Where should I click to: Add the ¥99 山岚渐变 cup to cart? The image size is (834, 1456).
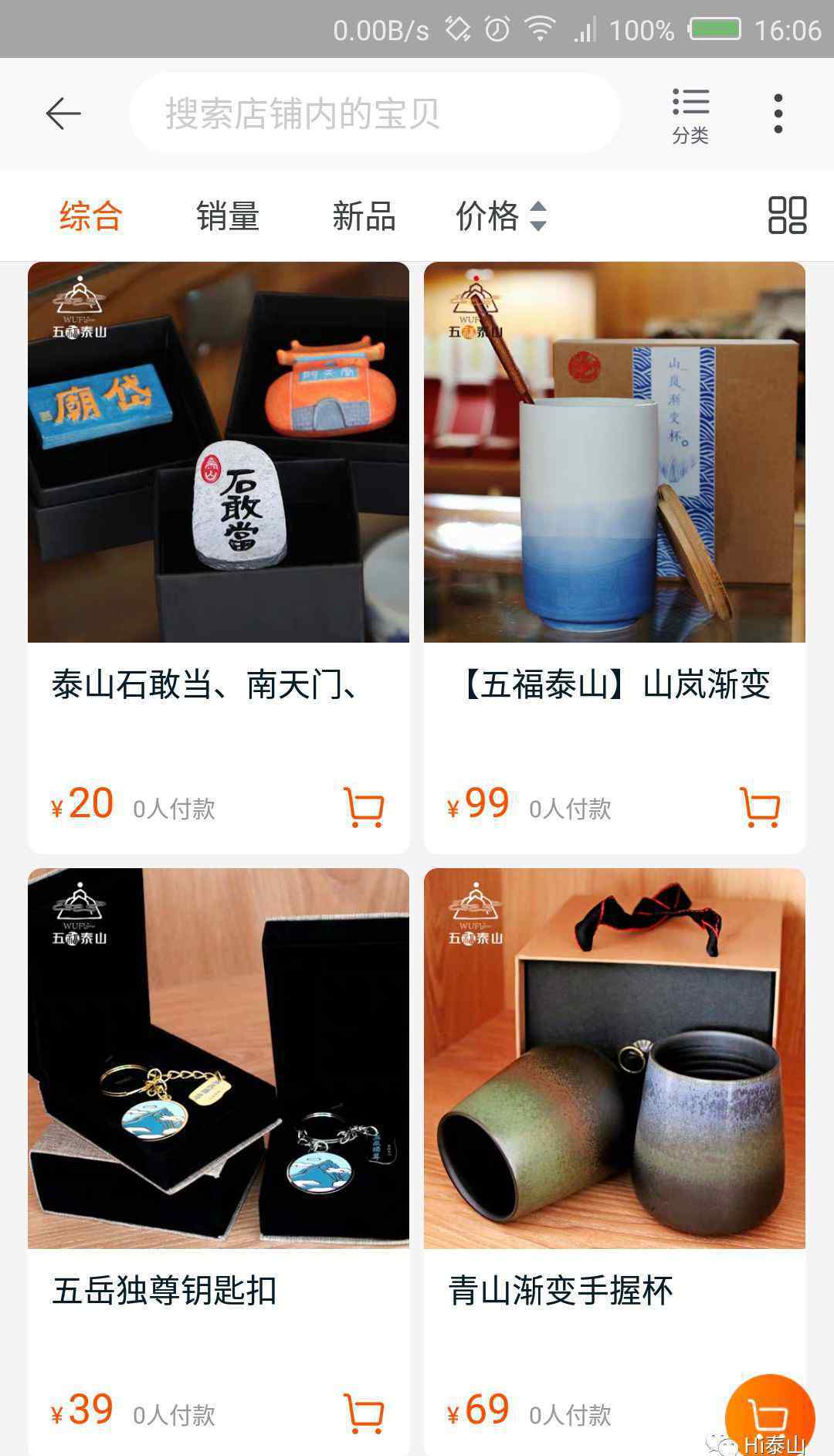click(x=759, y=807)
